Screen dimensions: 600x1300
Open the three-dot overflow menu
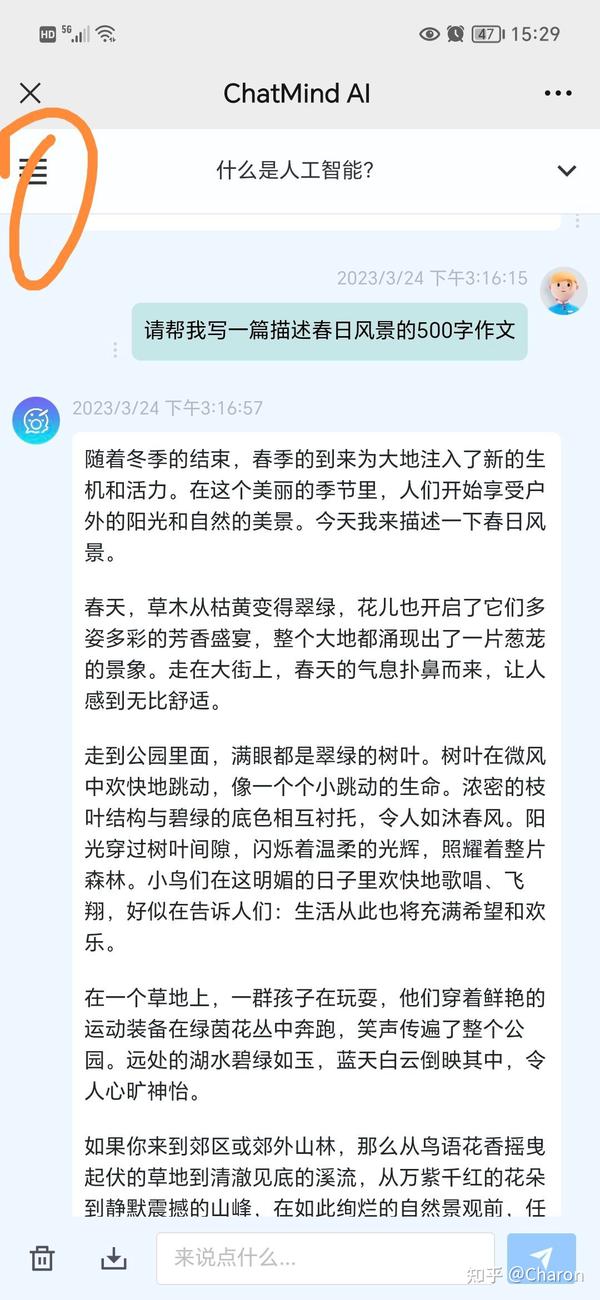(x=558, y=93)
